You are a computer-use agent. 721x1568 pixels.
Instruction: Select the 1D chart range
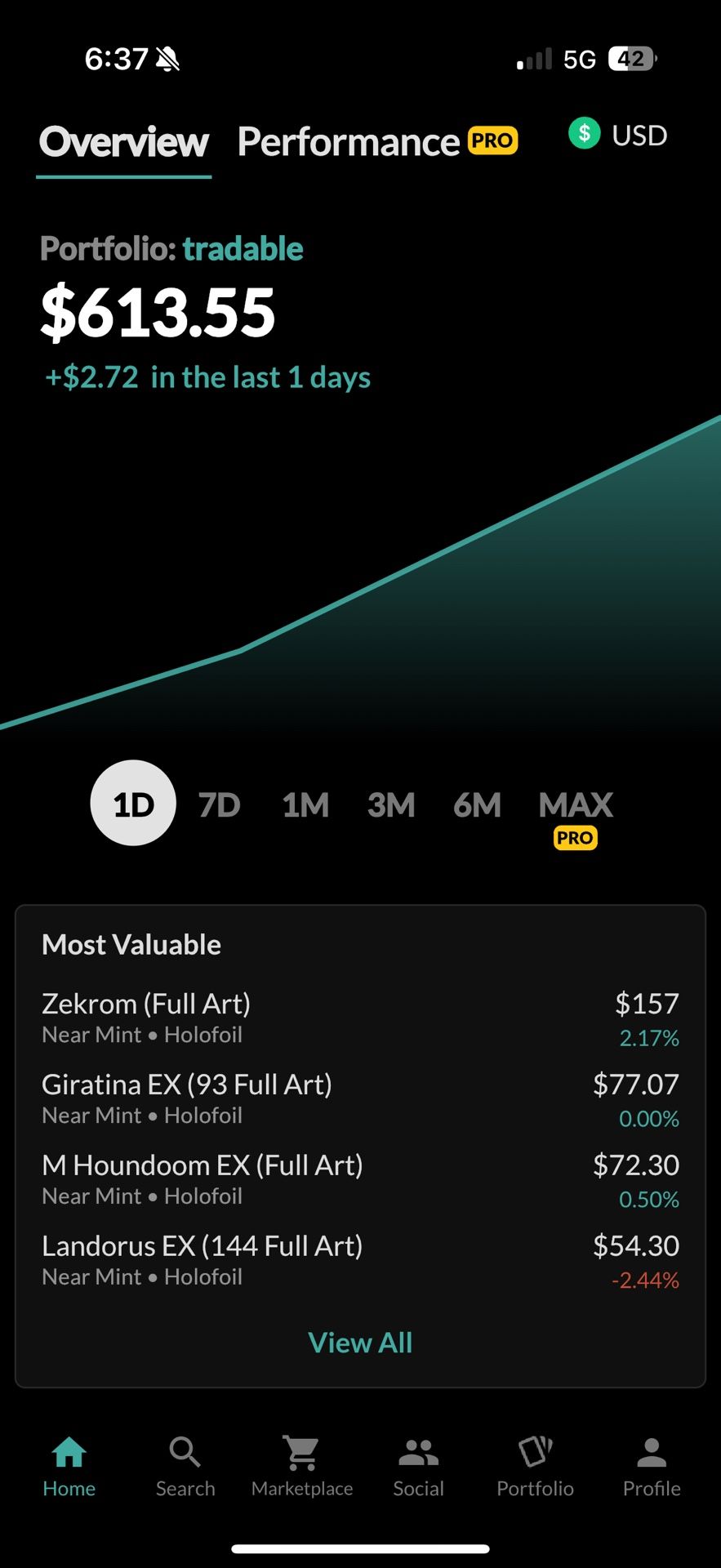(x=133, y=804)
